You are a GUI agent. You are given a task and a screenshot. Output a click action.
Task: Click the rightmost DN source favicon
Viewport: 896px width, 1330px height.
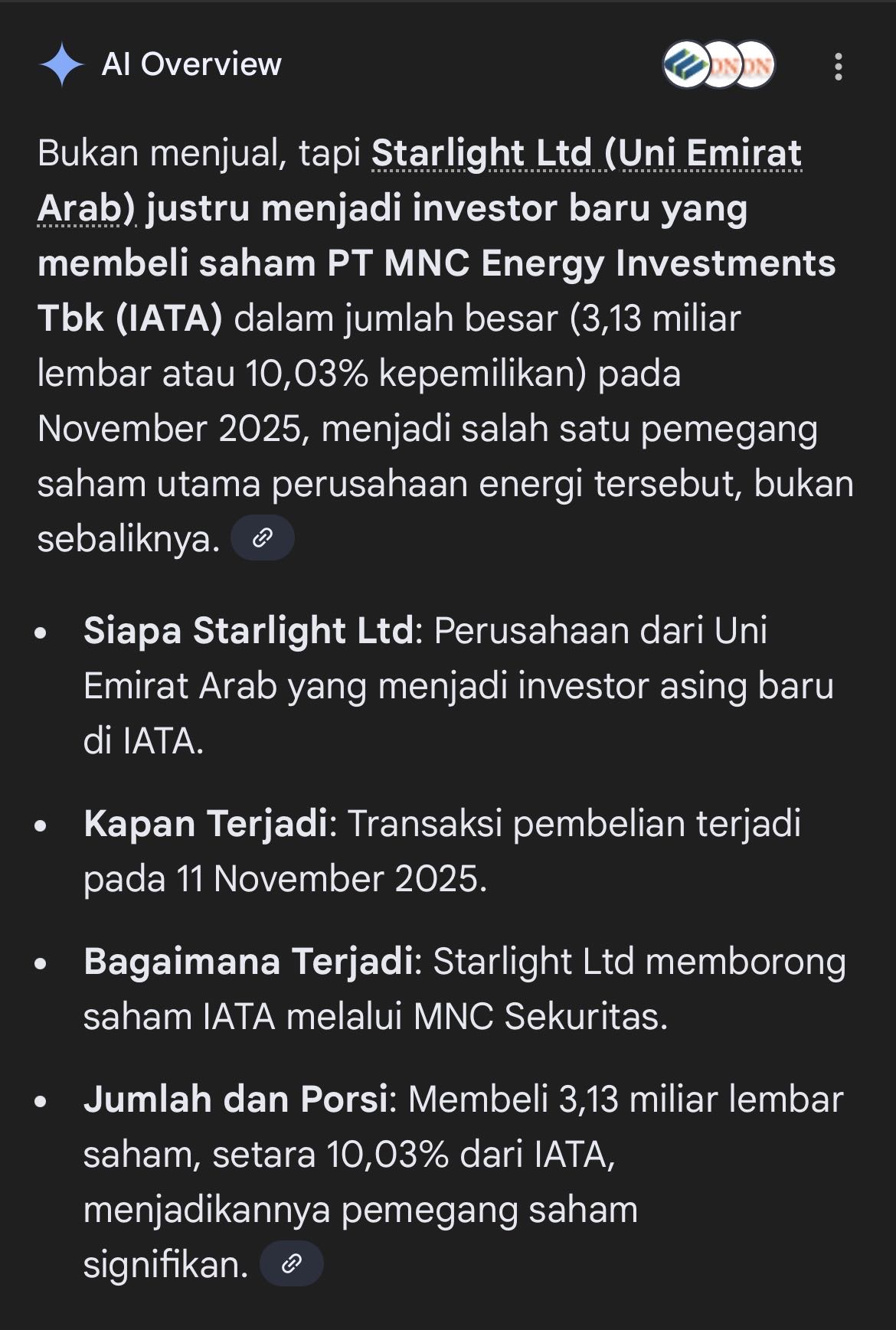pyautogui.click(x=754, y=66)
